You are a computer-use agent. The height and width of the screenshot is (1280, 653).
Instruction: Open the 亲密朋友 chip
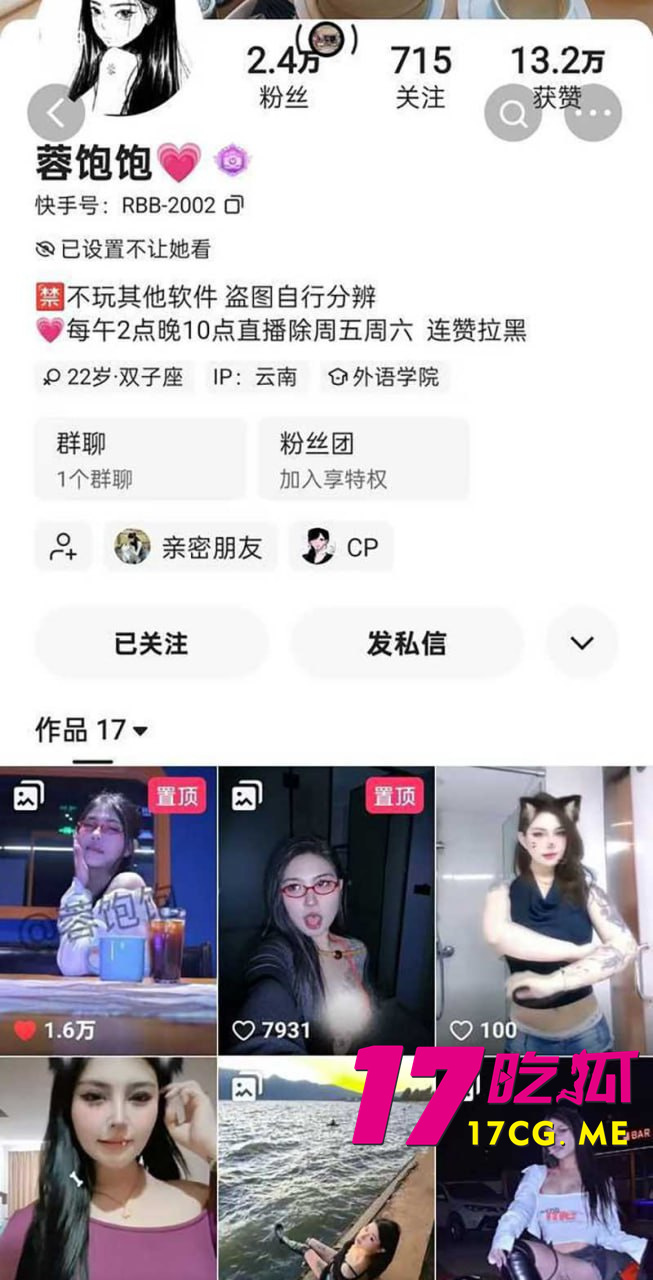tap(190, 547)
